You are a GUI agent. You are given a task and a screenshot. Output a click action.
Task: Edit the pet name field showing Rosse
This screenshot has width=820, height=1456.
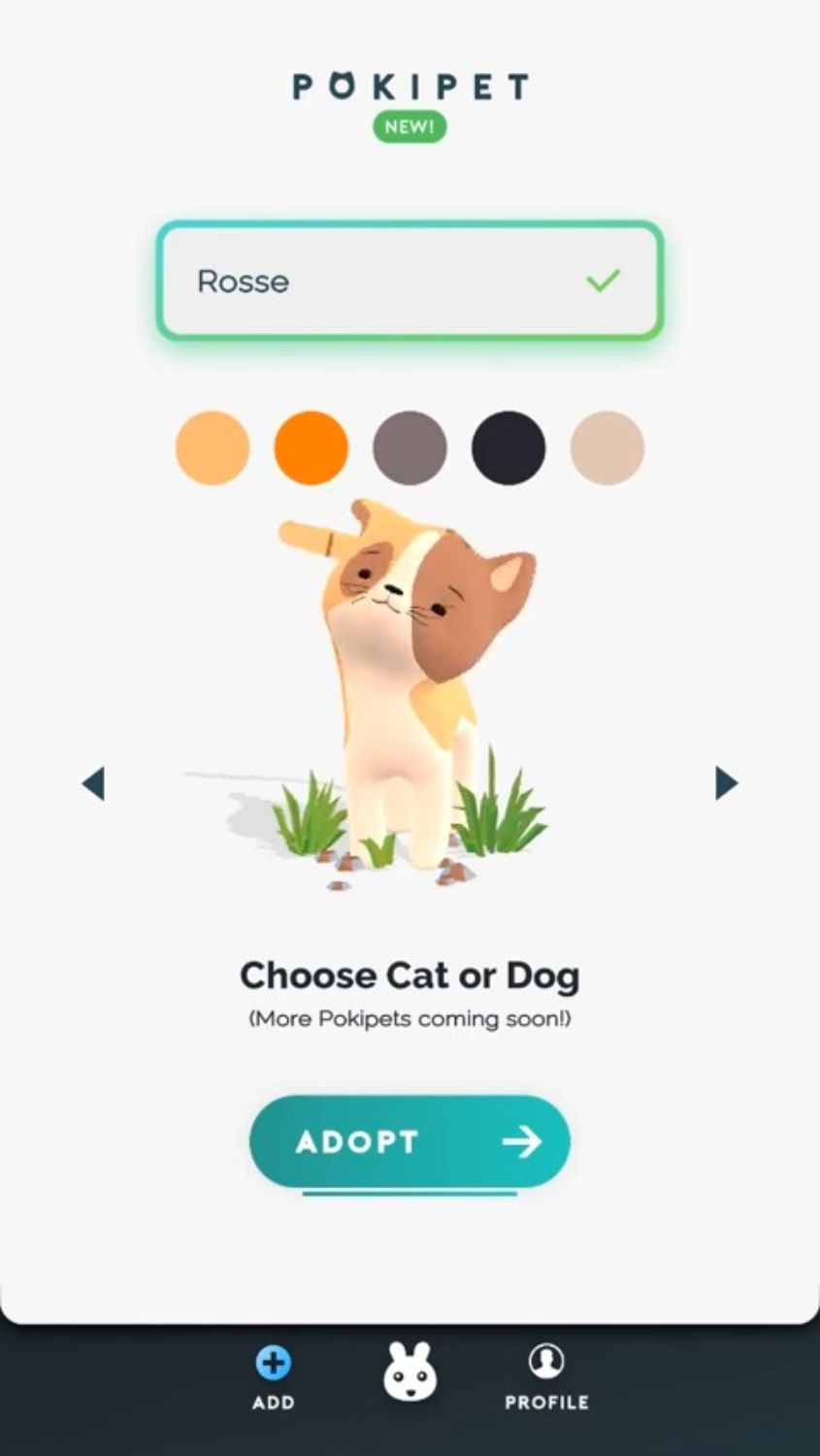(410, 281)
